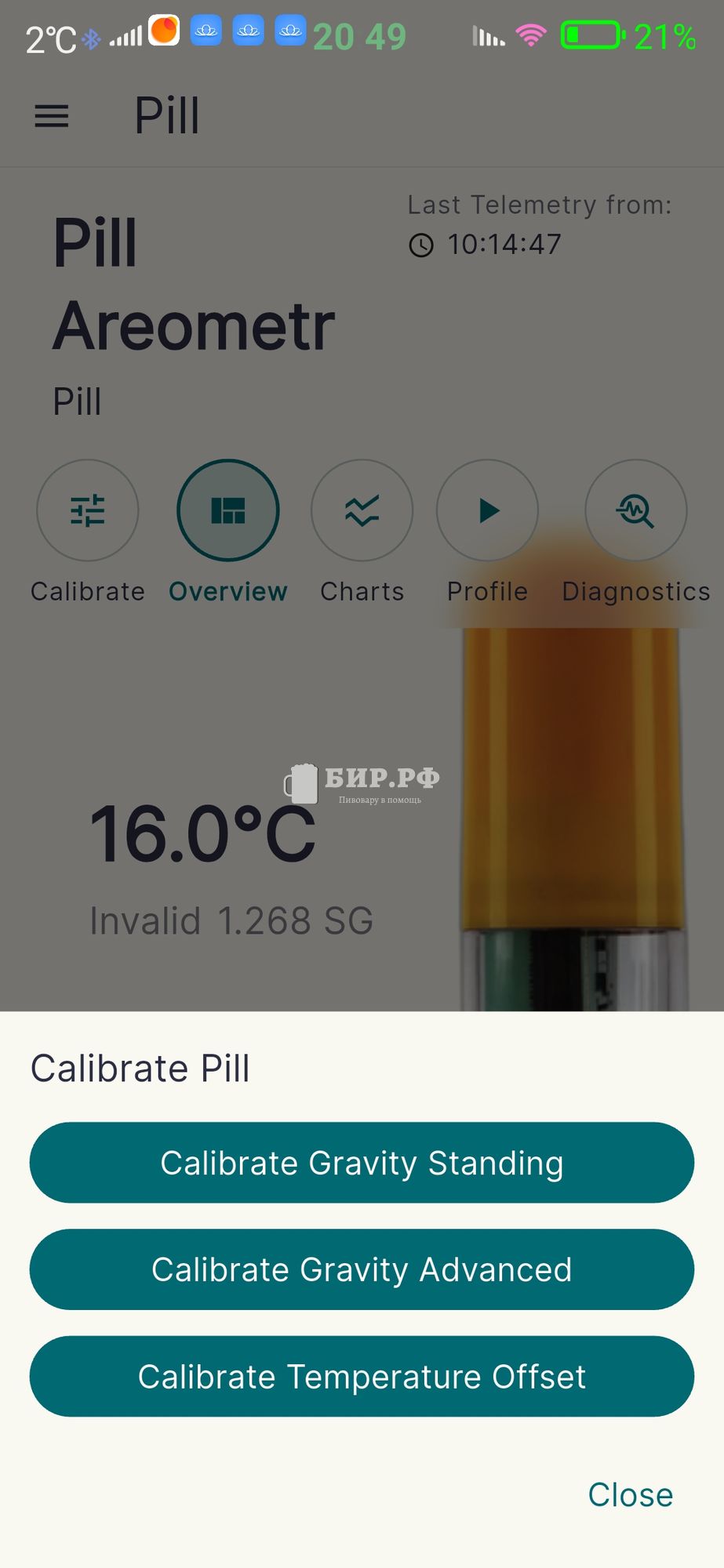
Task: Open the hamburger drawer menu
Action: pos(52,116)
